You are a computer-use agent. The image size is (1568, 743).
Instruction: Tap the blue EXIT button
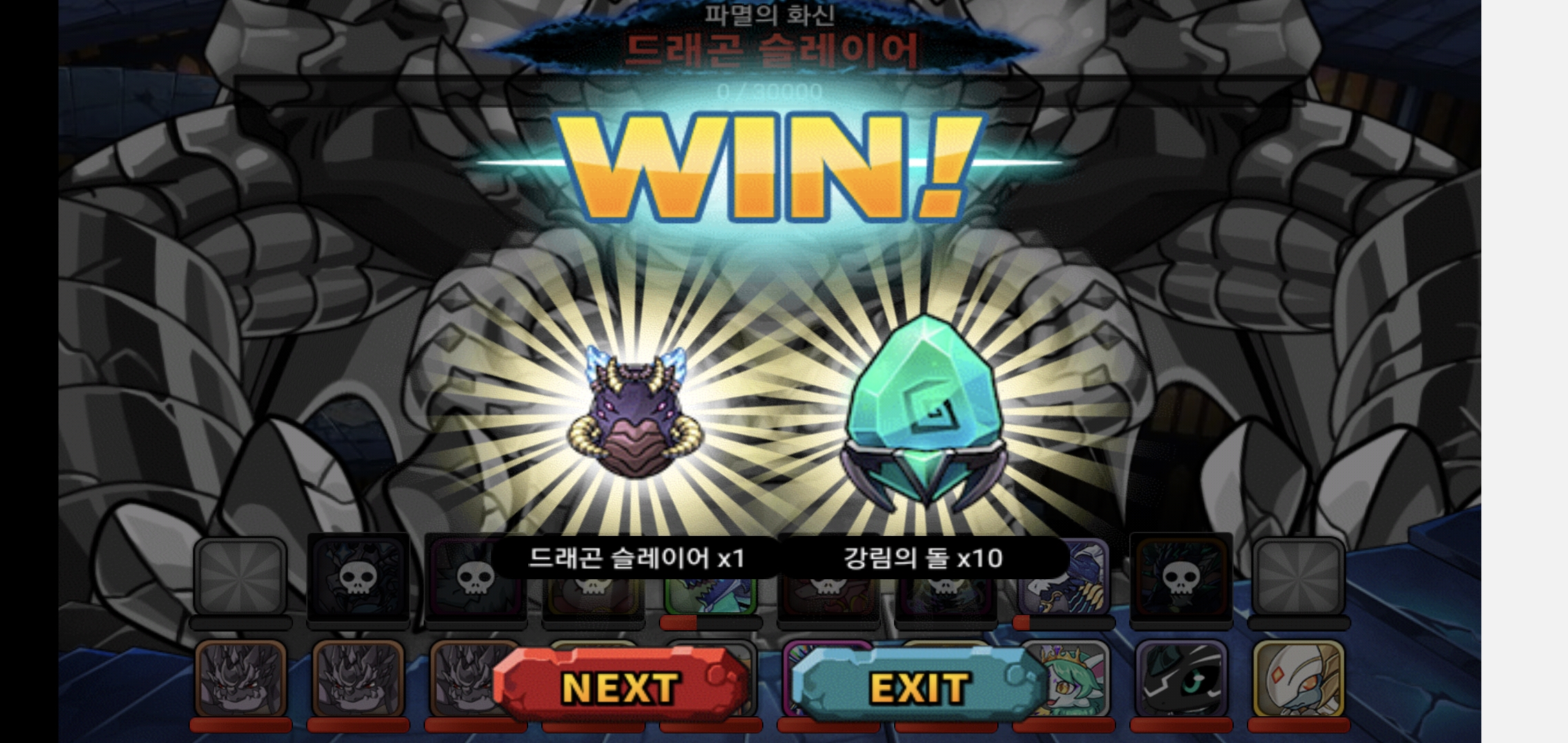click(919, 687)
